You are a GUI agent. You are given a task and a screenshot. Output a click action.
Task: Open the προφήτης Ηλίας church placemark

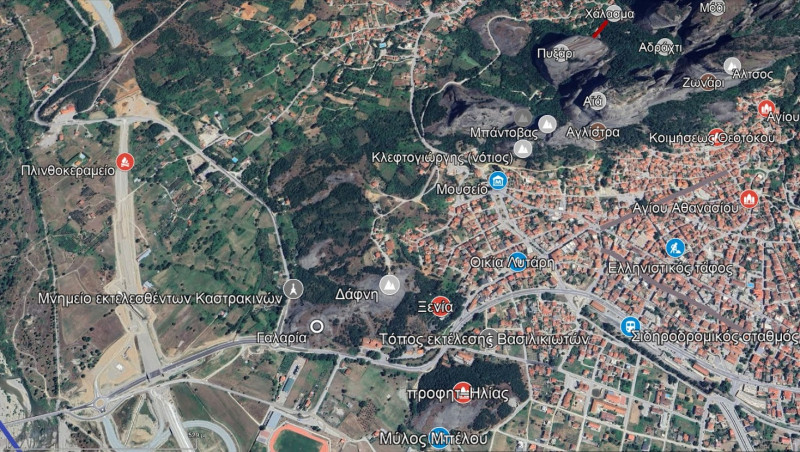[x=462, y=390]
